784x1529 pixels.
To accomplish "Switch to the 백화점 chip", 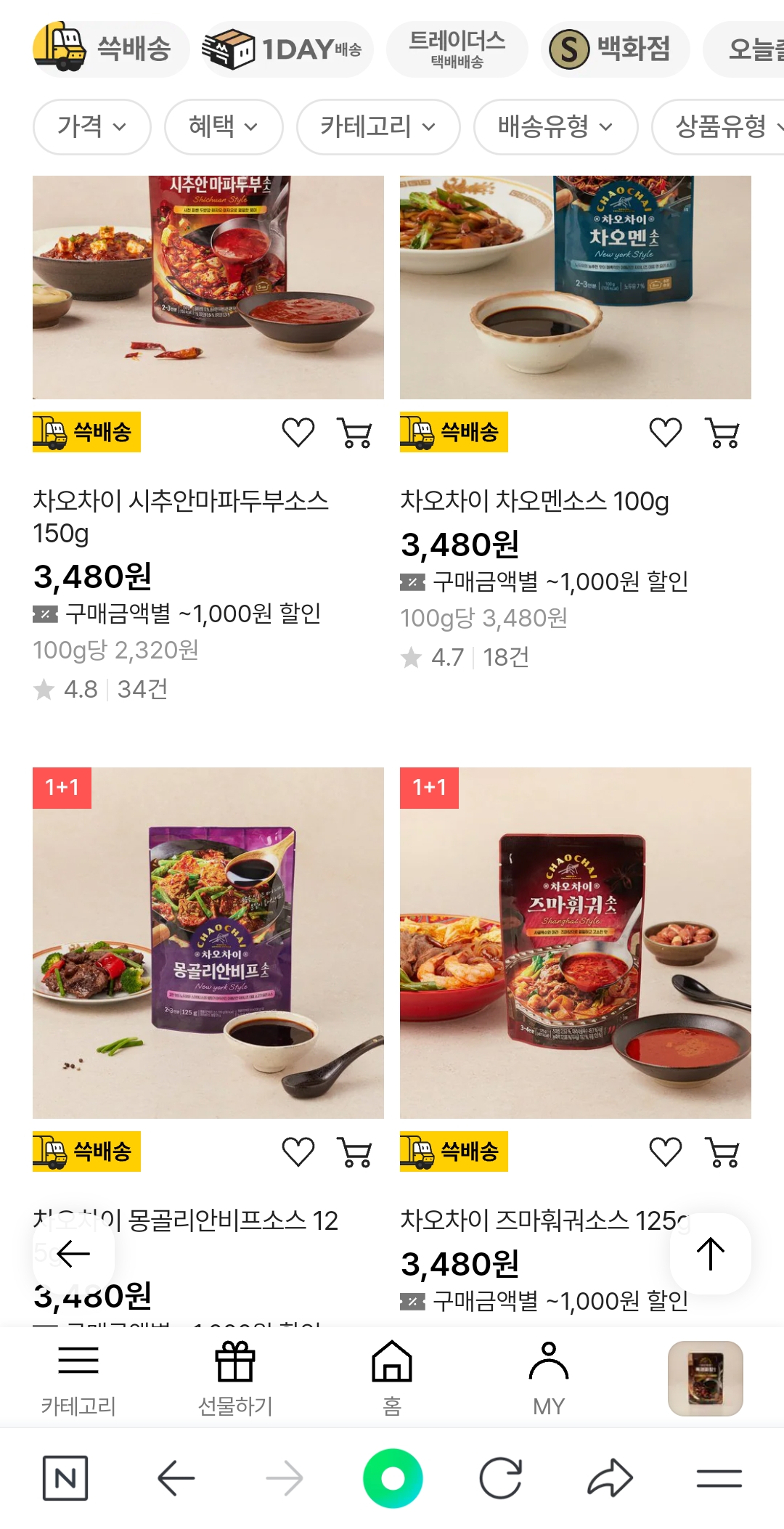I will pyautogui.click(x=614, y=49).
